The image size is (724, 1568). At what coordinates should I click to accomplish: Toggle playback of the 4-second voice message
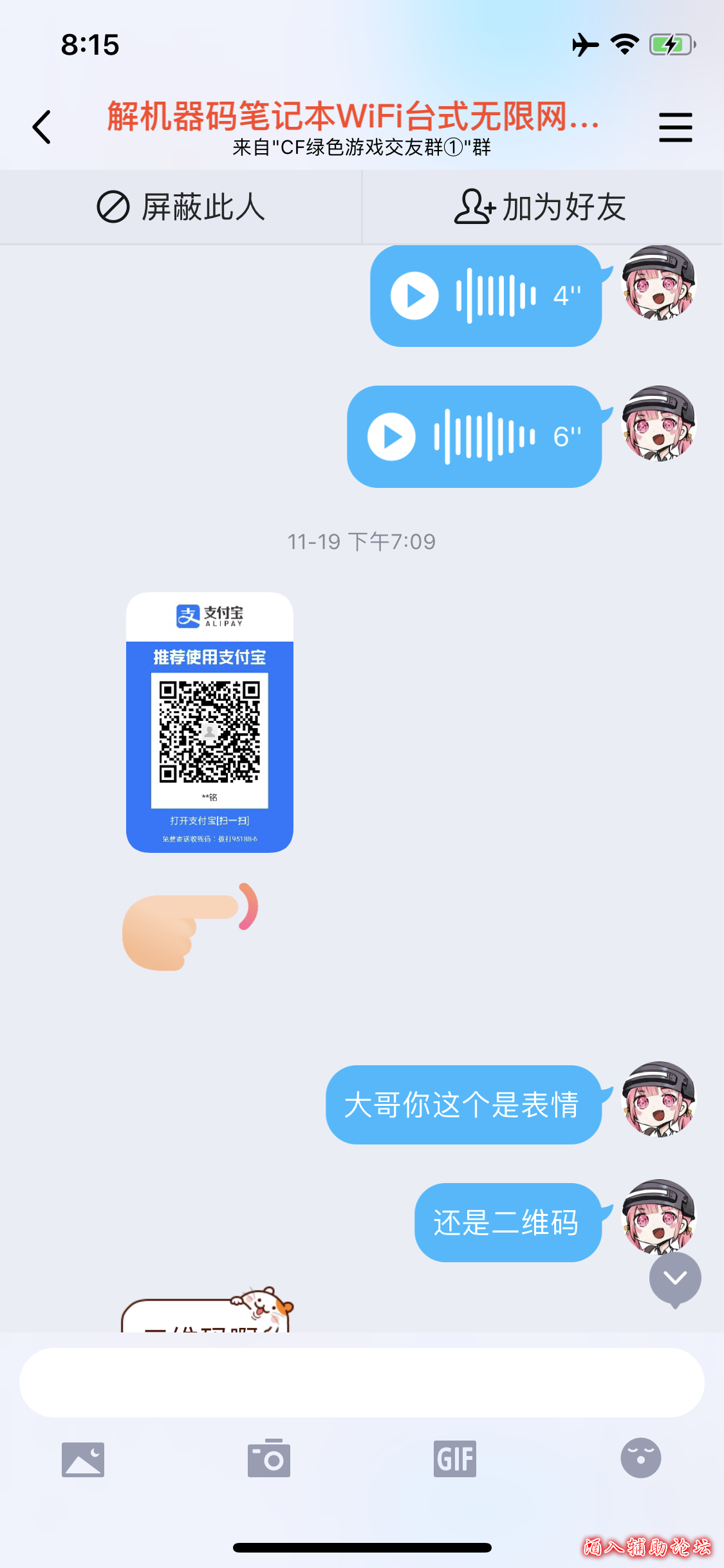416,295
